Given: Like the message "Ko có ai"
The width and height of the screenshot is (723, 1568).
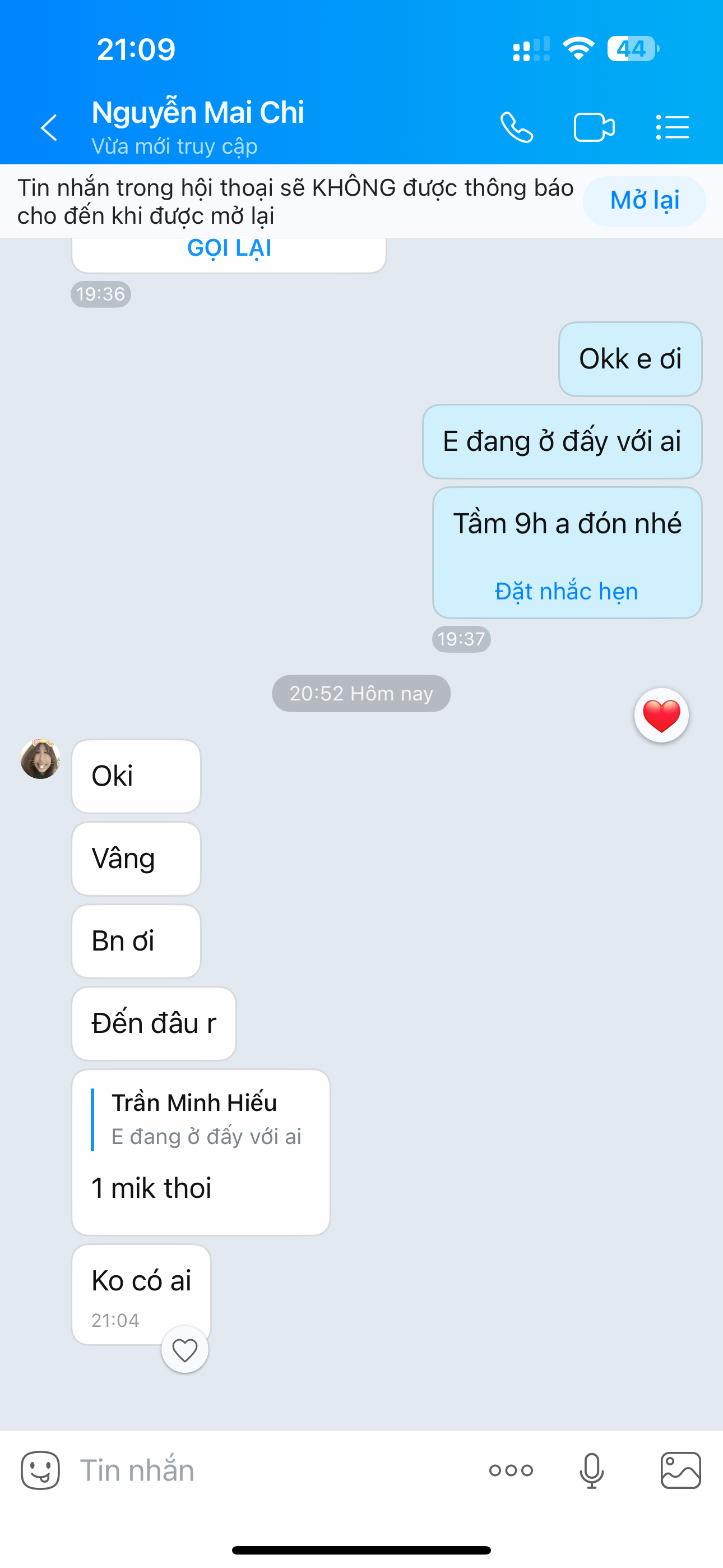Looking at the screenshot, I should [184, 1350].
